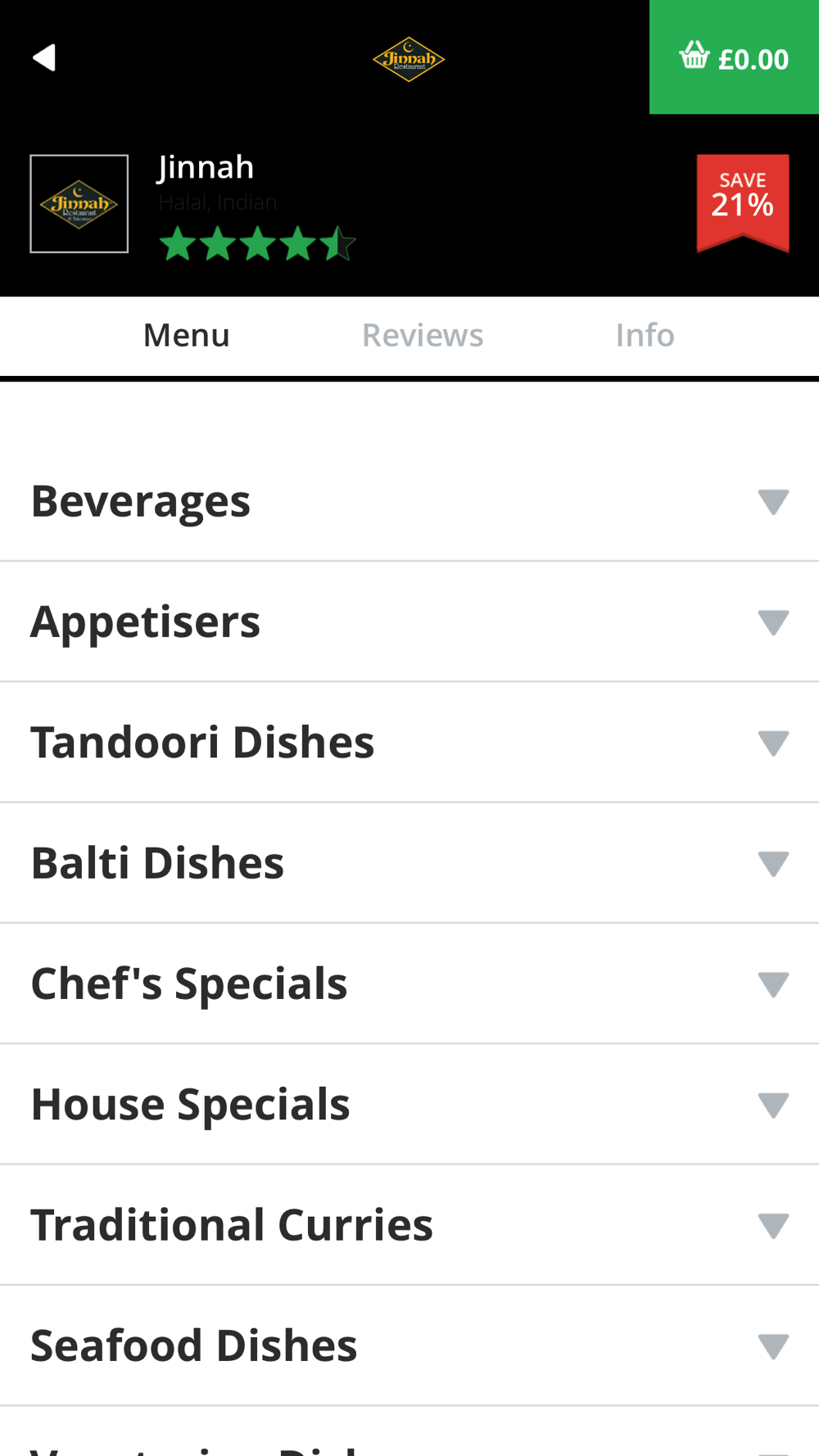The image size is (819, 1456).
Task: Expand Balti Dishes
Action: tap(409, 863)
